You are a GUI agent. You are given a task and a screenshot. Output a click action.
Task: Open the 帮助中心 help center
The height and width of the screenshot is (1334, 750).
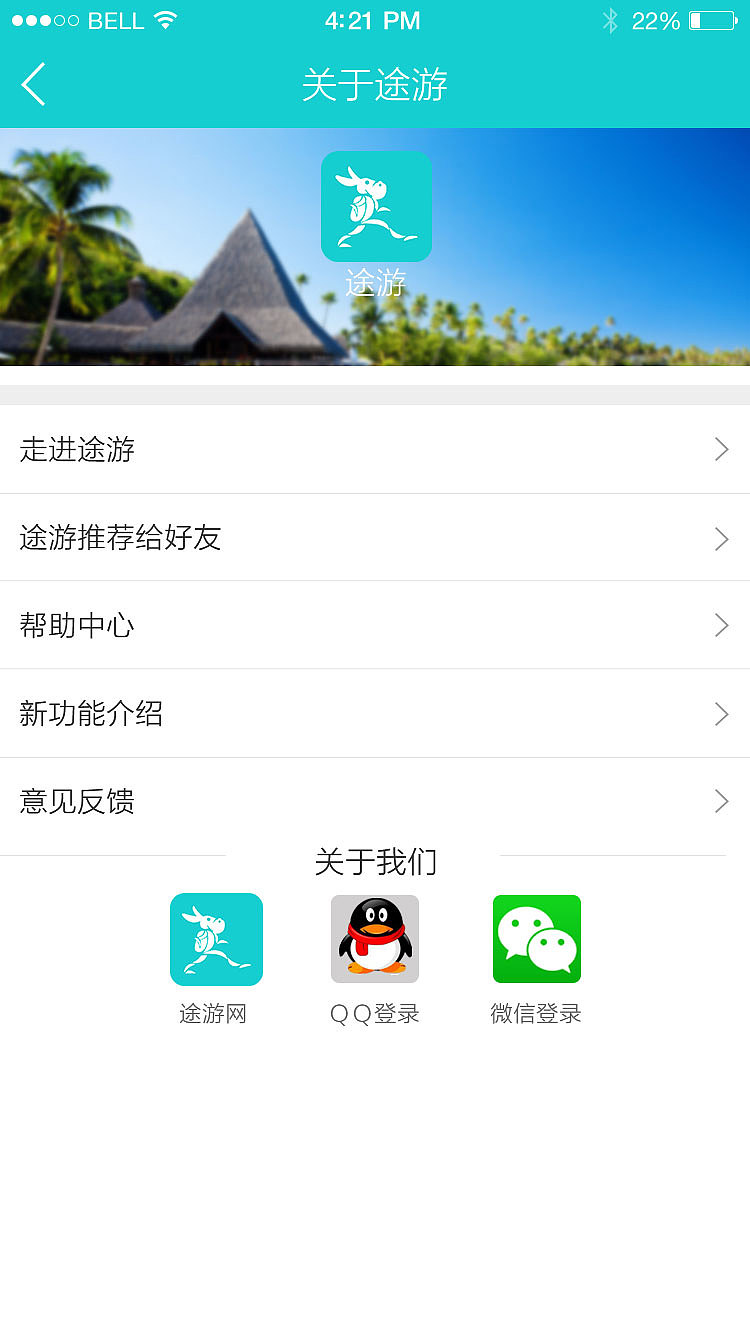pos(375,626)
